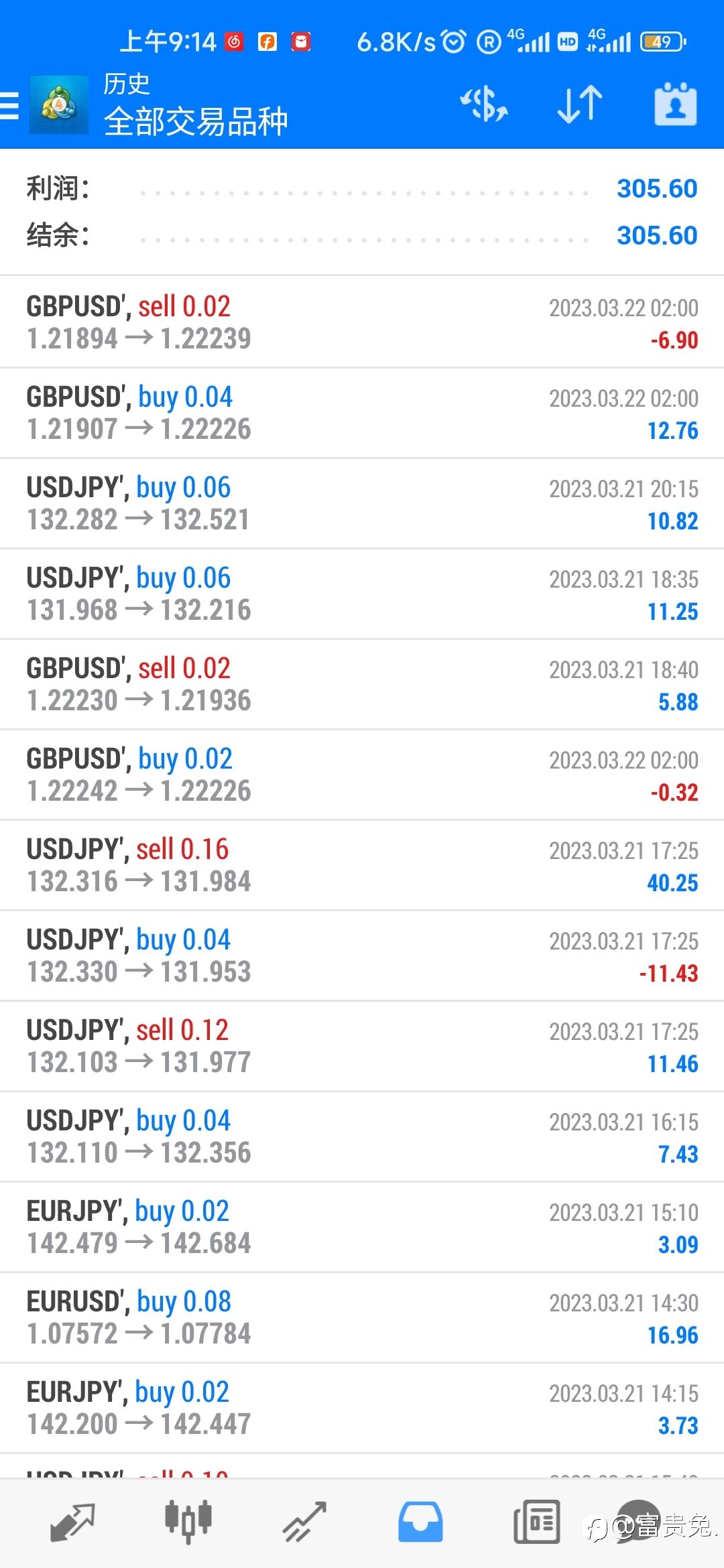Open the news tab
724x1568 pixels.
(536, 1522)
